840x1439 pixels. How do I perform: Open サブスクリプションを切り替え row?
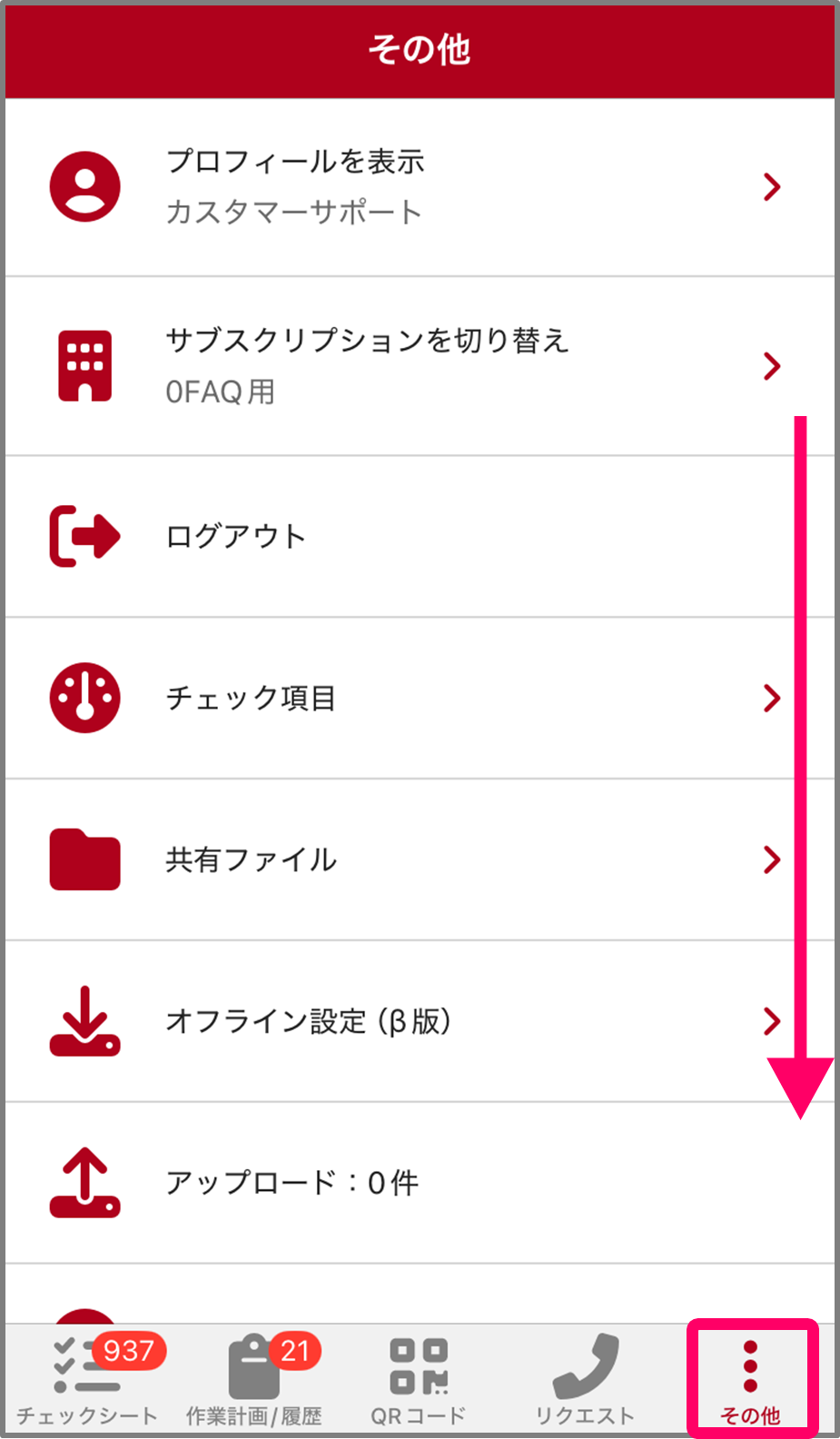point(418,366)
